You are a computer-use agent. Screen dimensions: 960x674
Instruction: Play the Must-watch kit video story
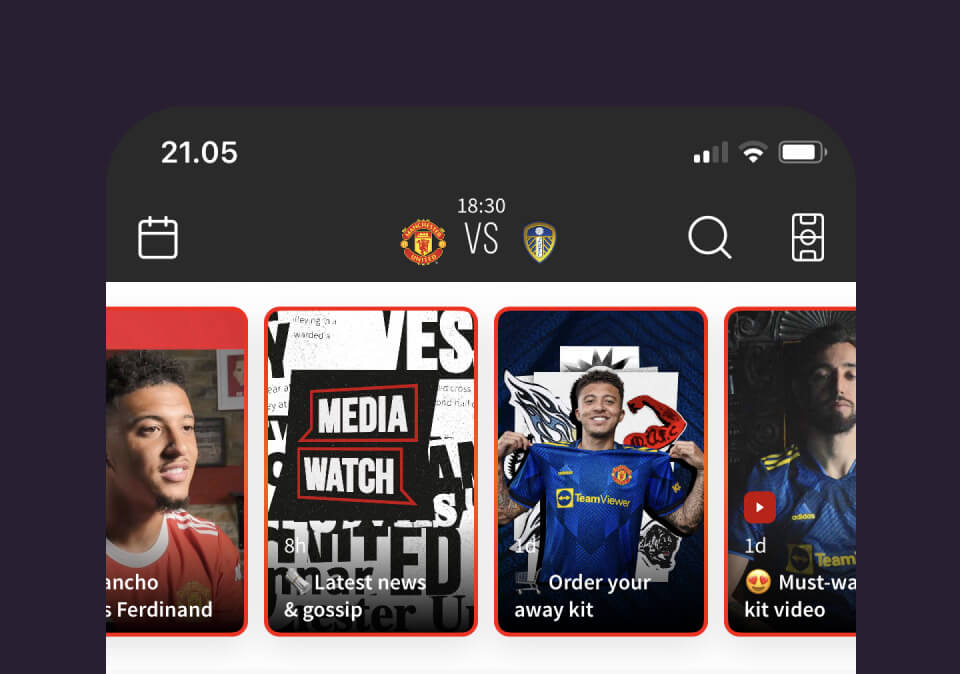tap(790, 470)
